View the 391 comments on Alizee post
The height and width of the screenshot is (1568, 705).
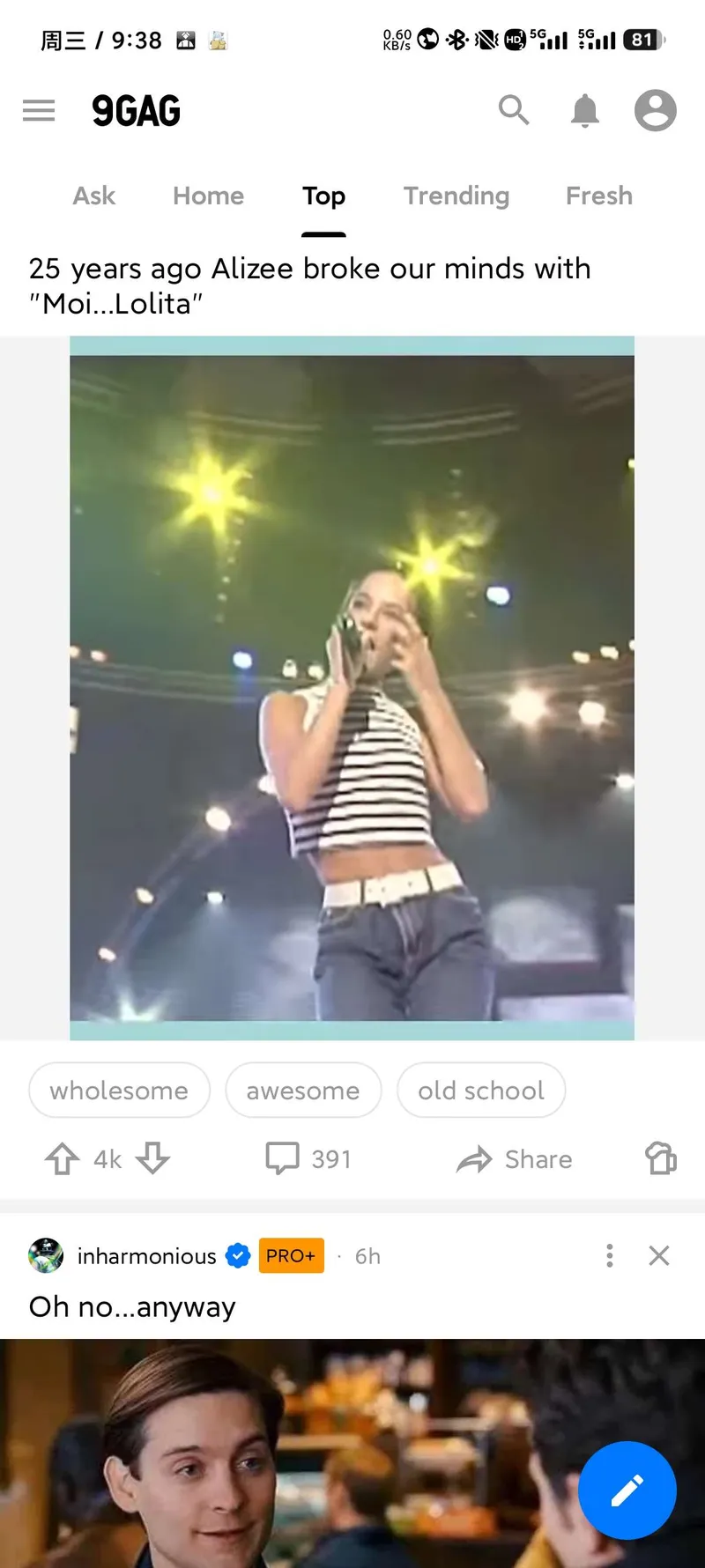tap(308, 1159)
